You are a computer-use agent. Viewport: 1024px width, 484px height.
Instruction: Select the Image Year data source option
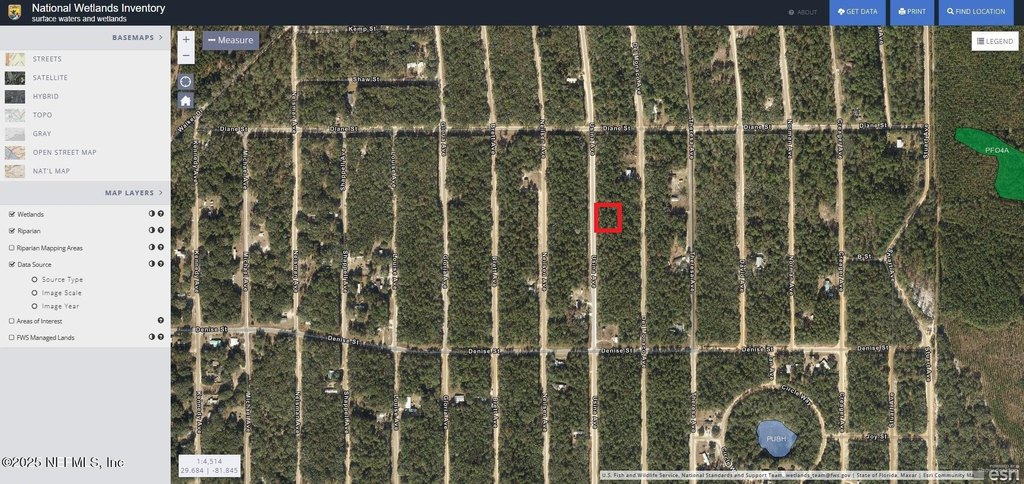35,306
